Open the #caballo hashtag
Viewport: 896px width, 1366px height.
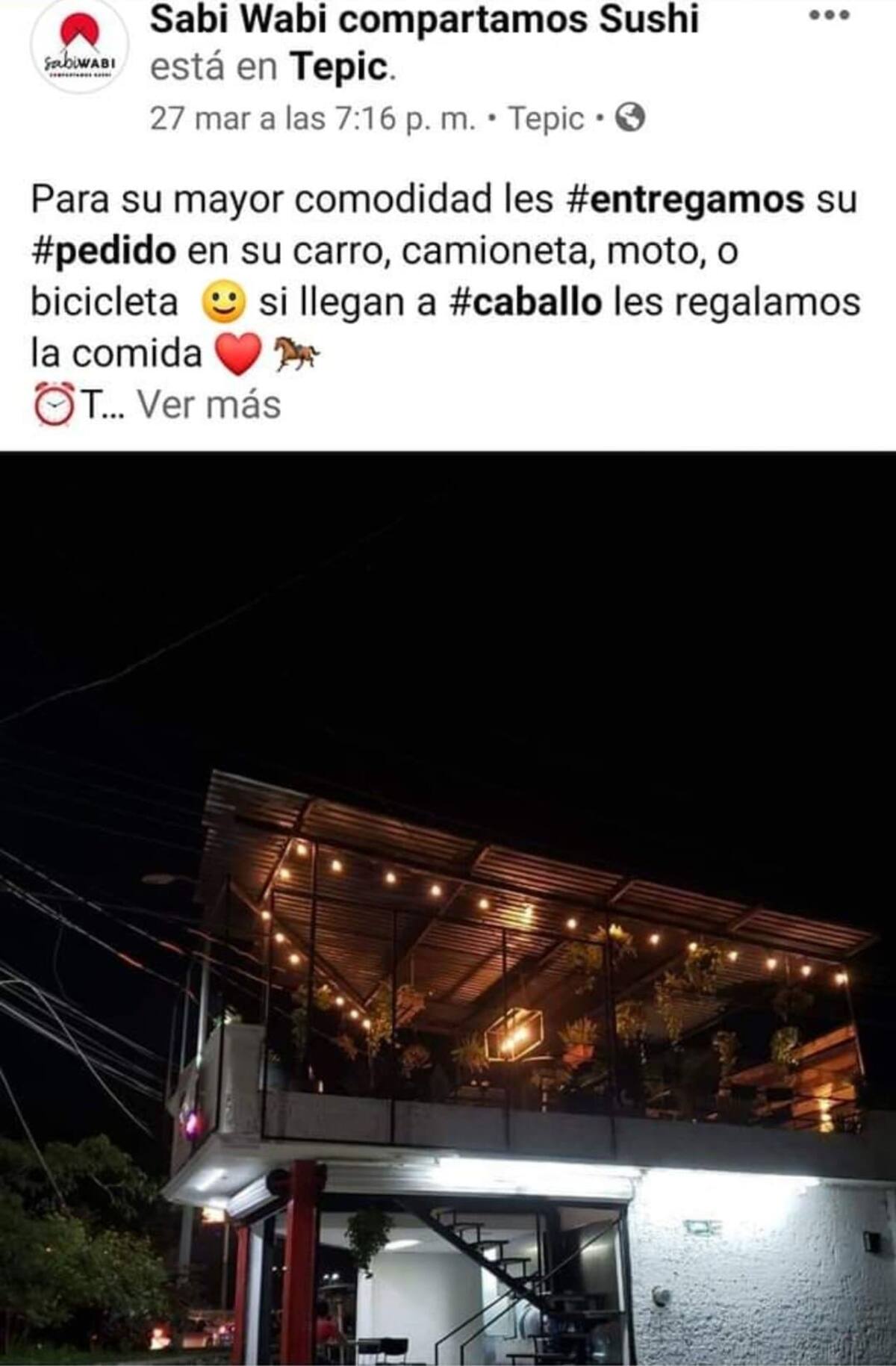click(x=526, y=302)
